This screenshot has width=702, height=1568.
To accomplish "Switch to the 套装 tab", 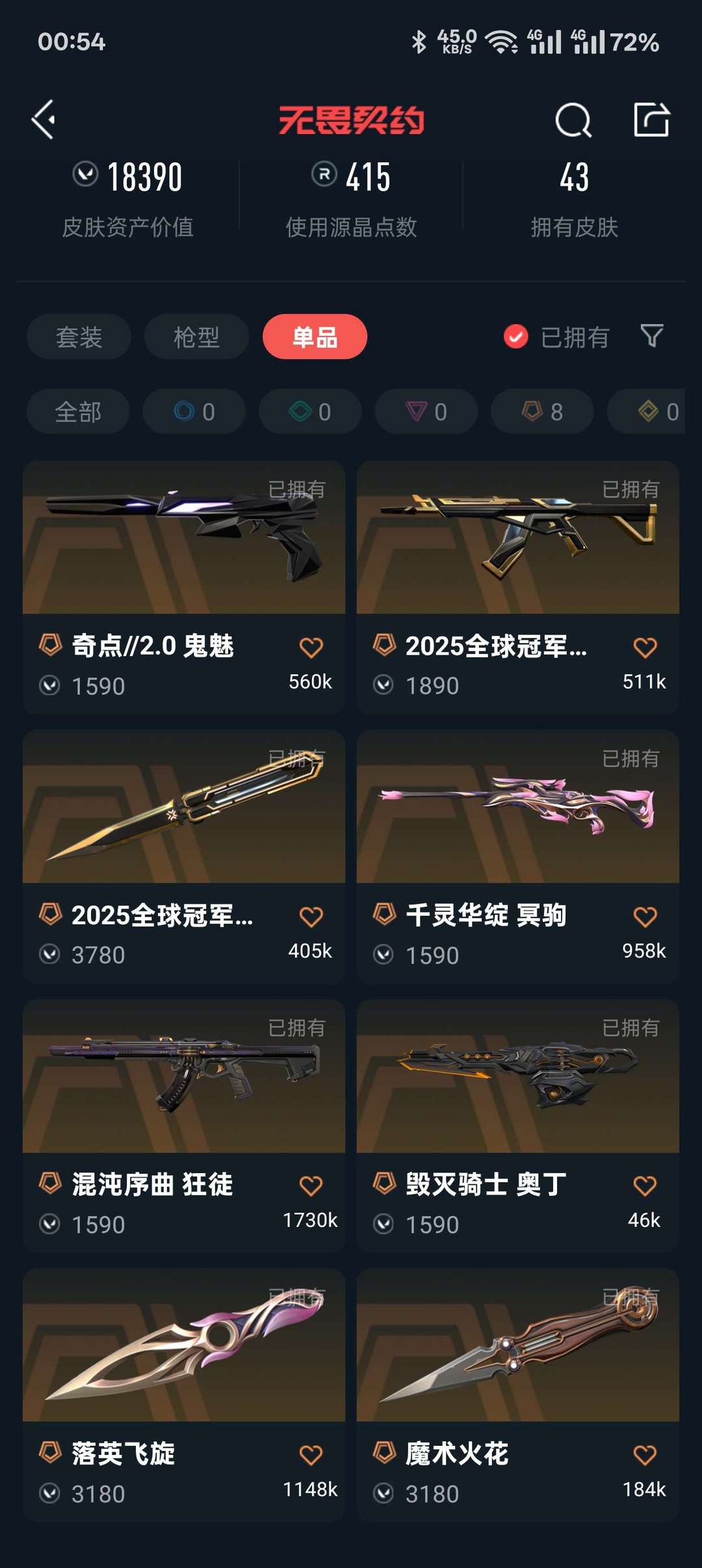I will [x=79, y=336].
